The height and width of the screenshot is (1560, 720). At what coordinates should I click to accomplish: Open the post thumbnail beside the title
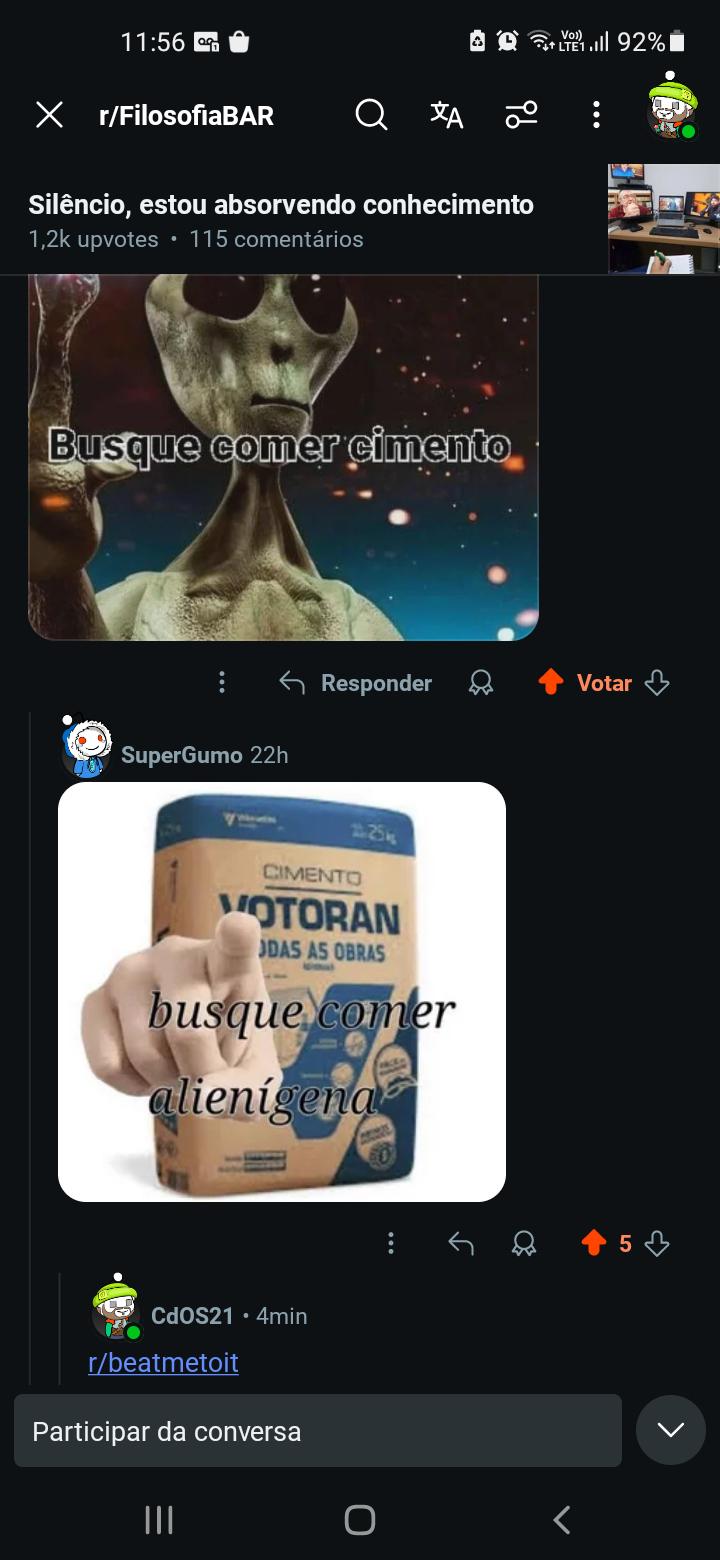(x=664, y=218)
